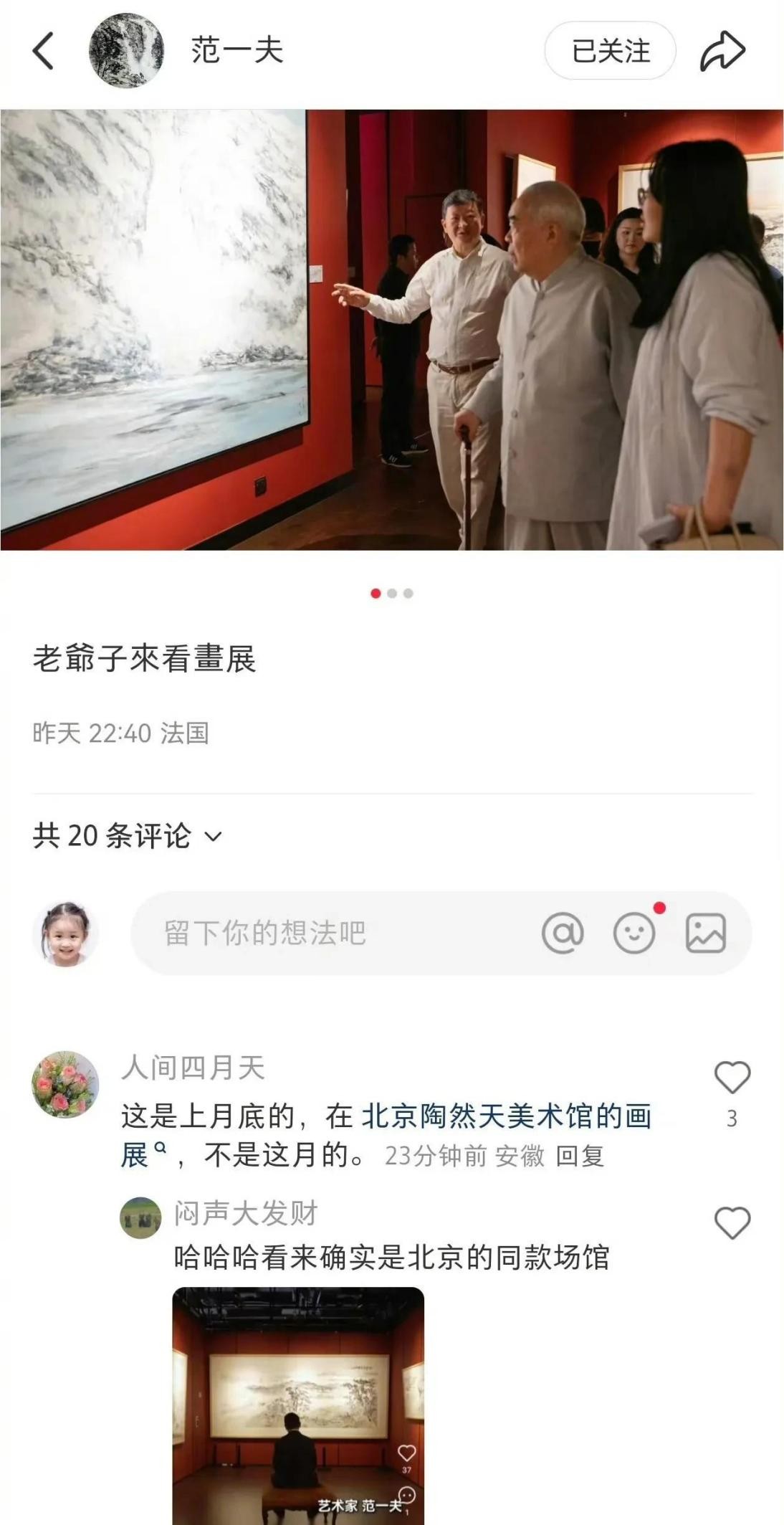View 闷声大发财's profile avatar

tap(140, 1218)
